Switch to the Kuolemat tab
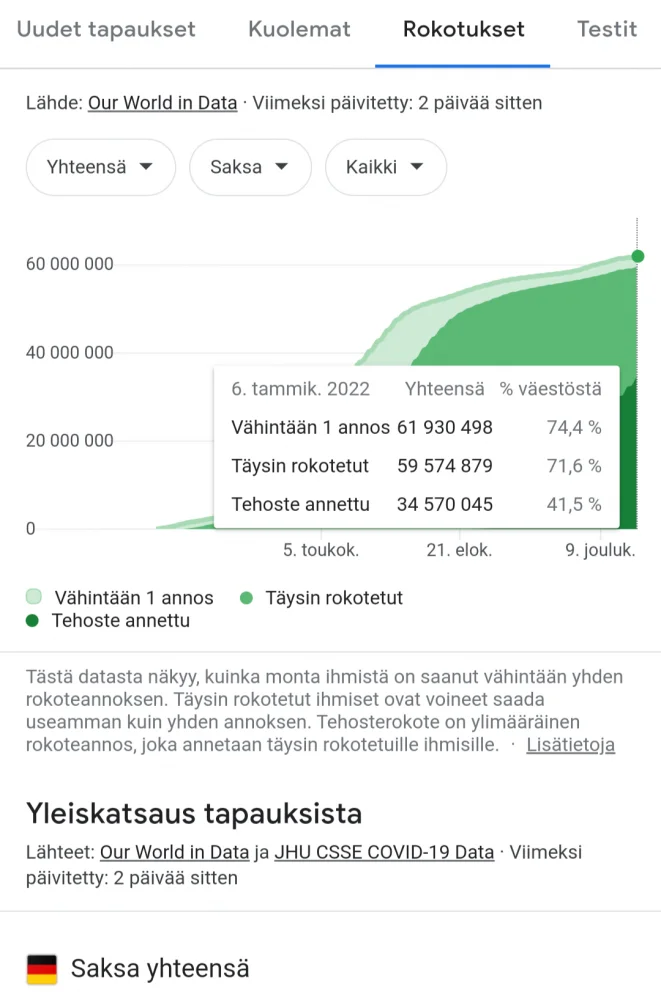The width and height of the screenshot is (661, 1000). coord(299,29)
